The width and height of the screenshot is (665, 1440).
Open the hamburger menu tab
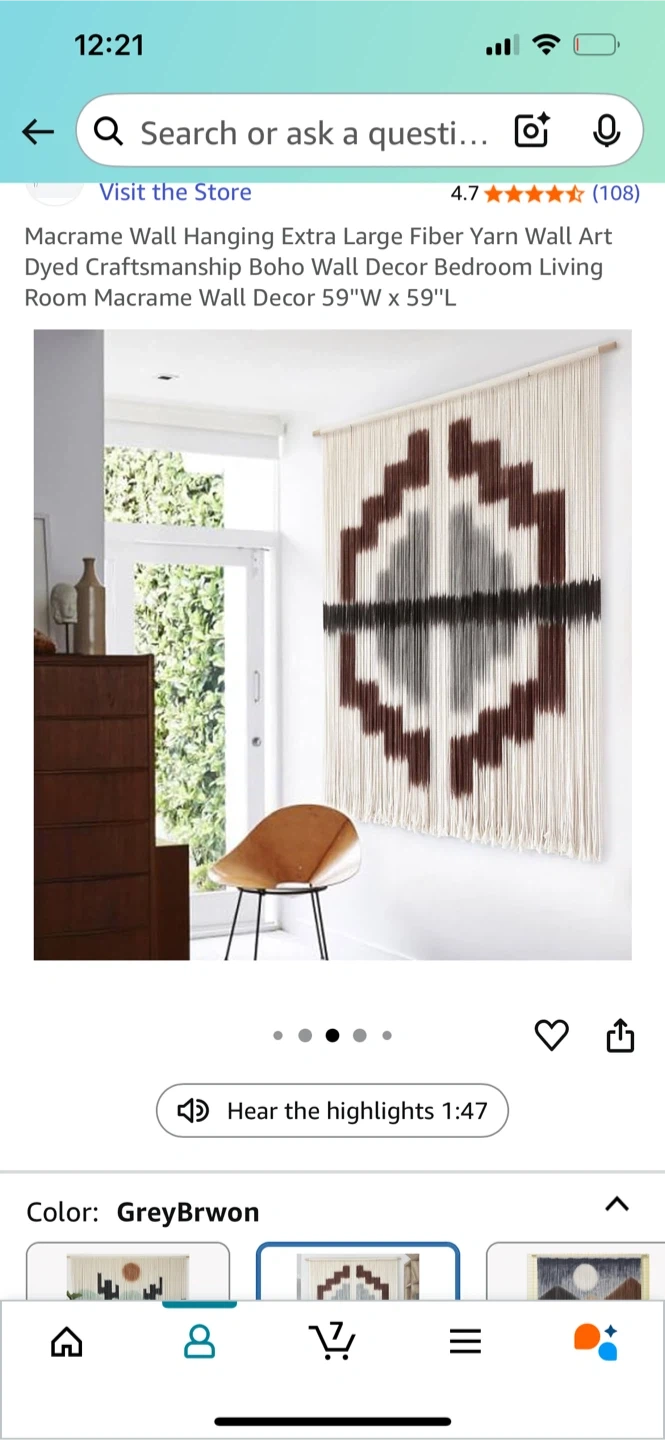click(465, 1342)
